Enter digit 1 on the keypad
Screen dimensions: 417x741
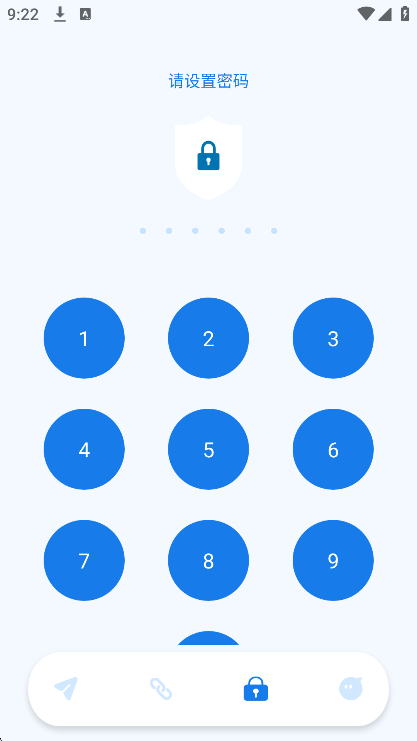pos(84,338)
